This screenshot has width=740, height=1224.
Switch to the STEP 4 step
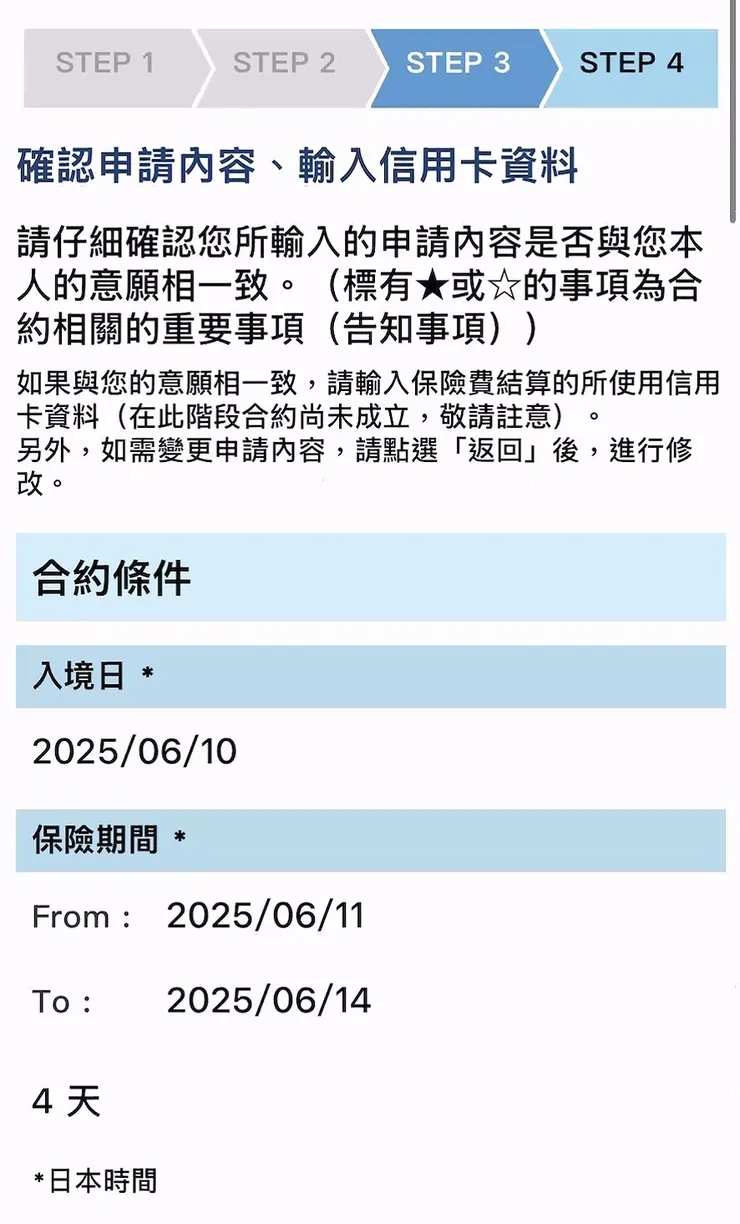pos(633,63)
